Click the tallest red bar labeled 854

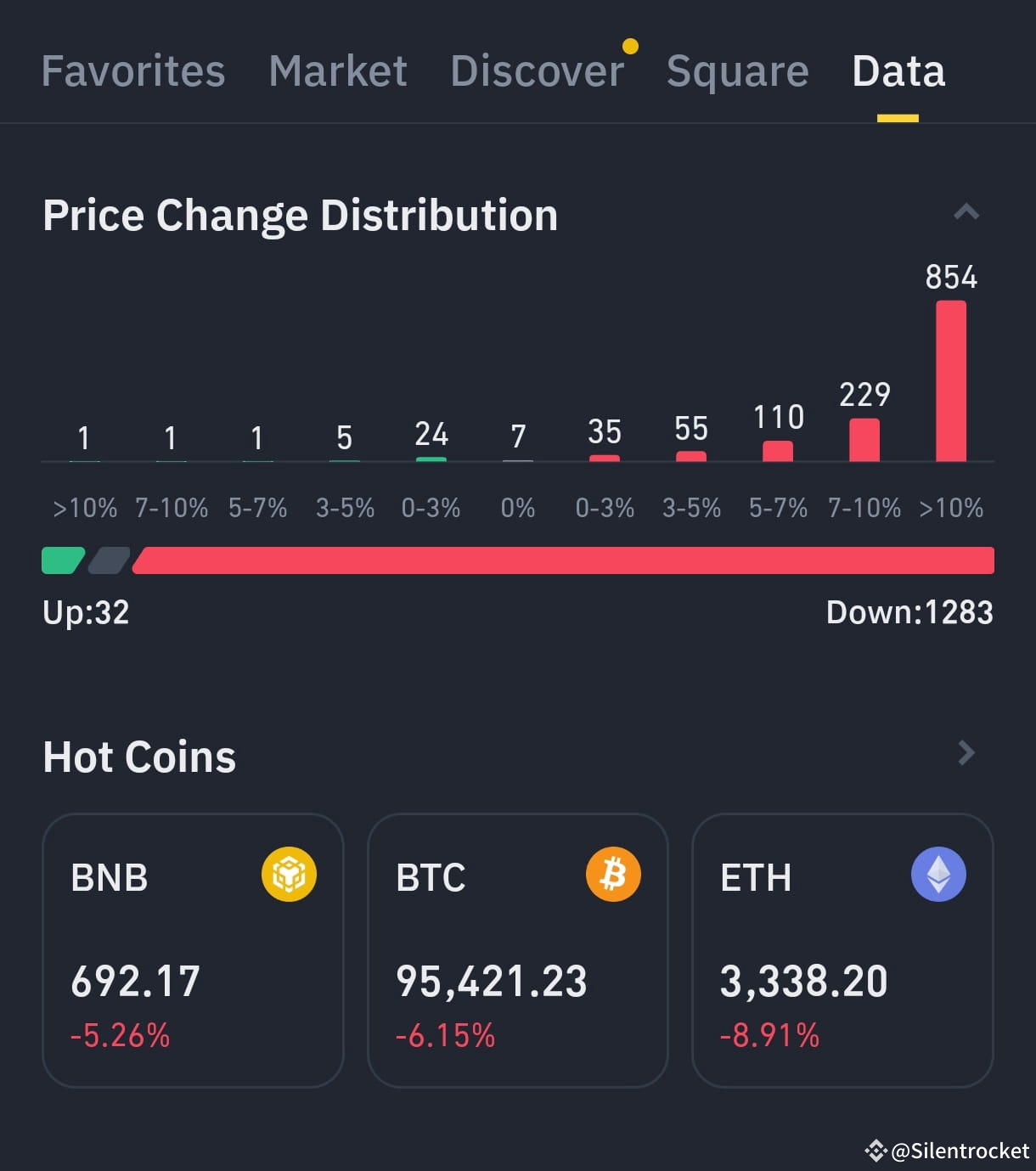(x=951, y=382)
